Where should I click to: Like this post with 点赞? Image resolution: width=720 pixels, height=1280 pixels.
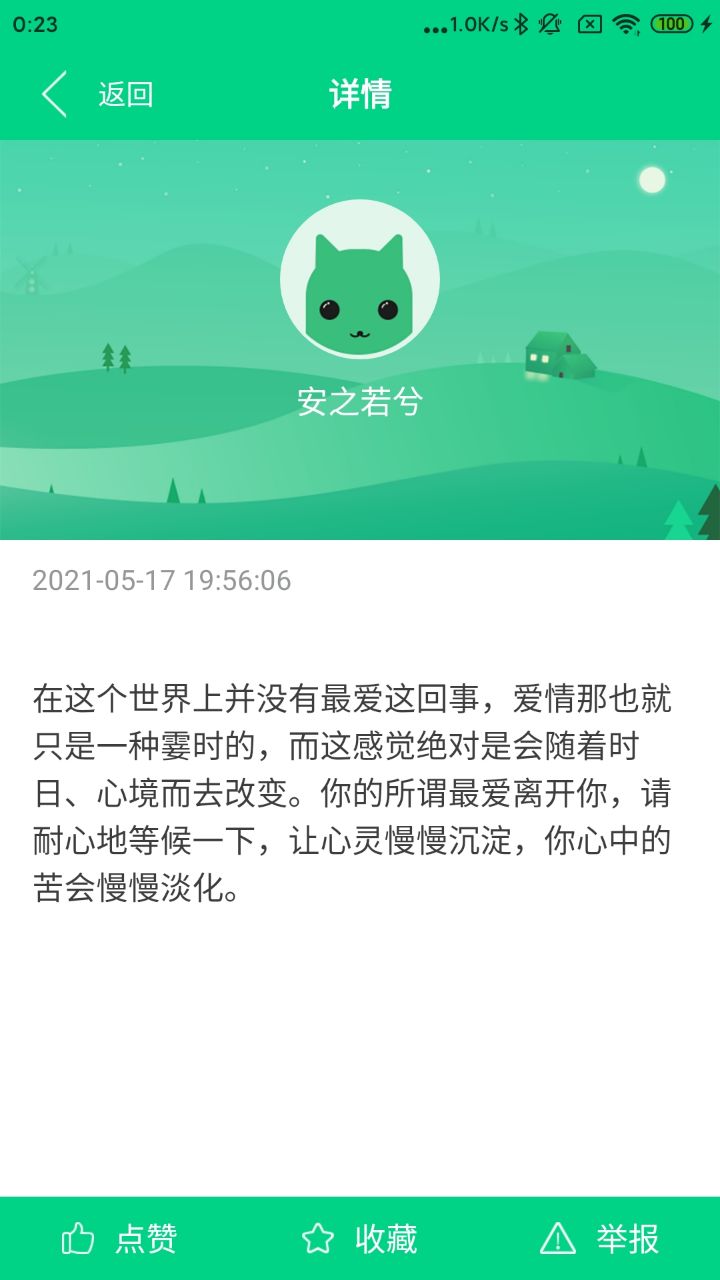pyautogui.click(x=120, y=1239)
